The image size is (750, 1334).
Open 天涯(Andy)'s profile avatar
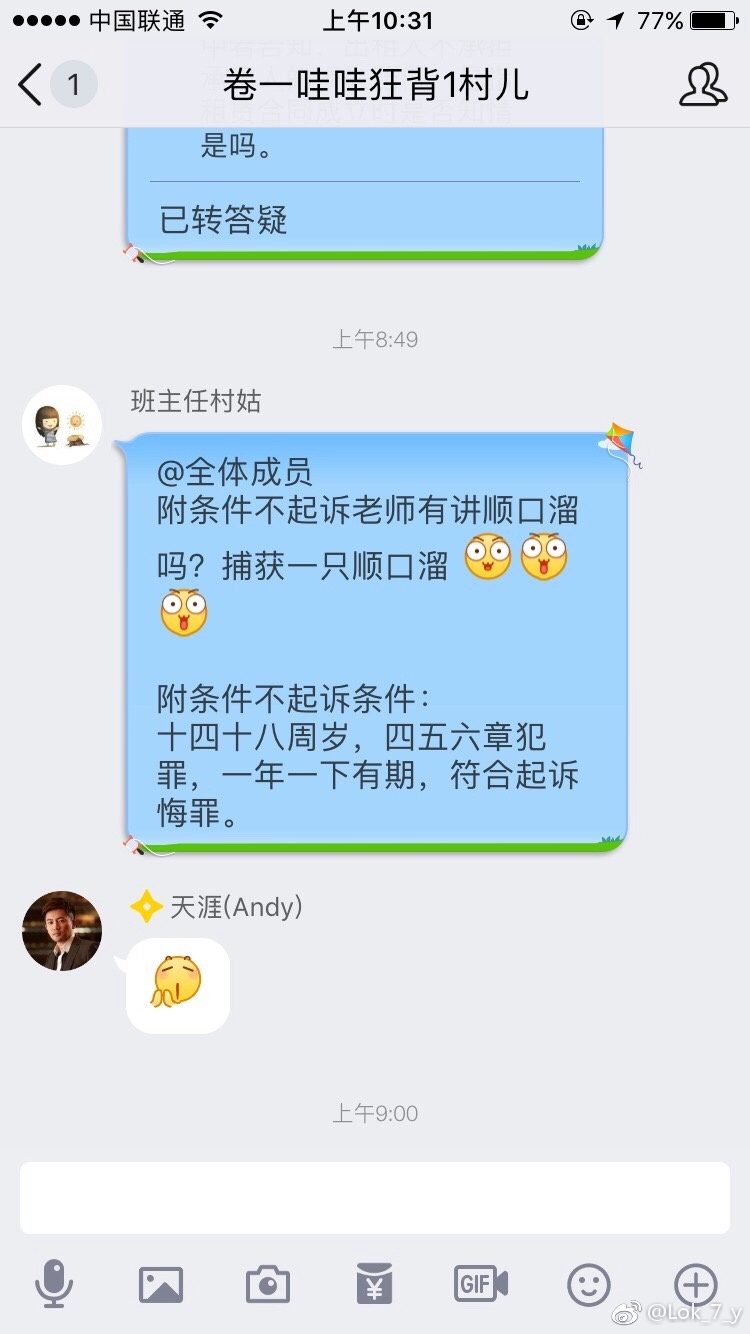tap(62, 931)
